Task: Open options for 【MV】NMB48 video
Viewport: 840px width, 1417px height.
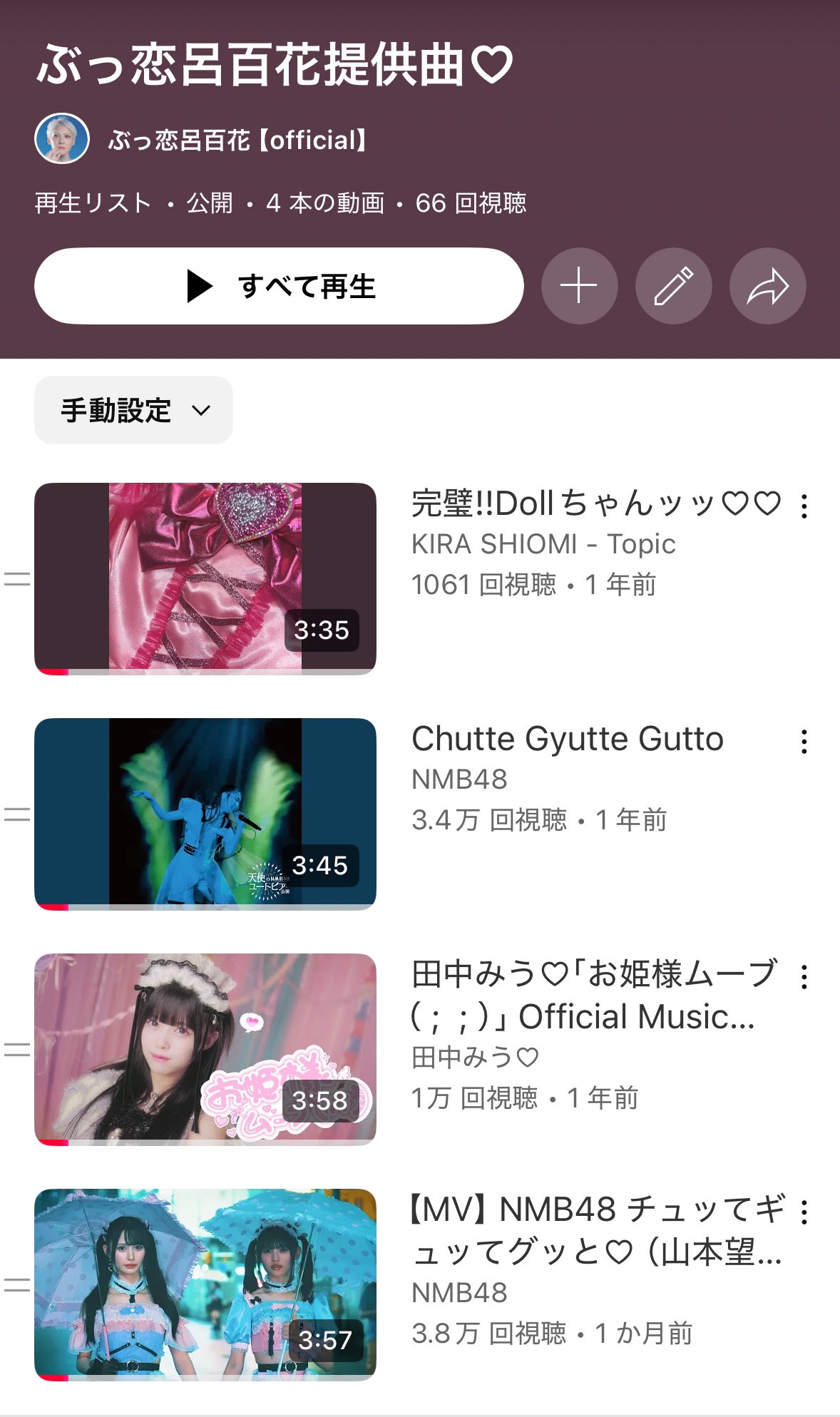Action: click(804, 1212)
